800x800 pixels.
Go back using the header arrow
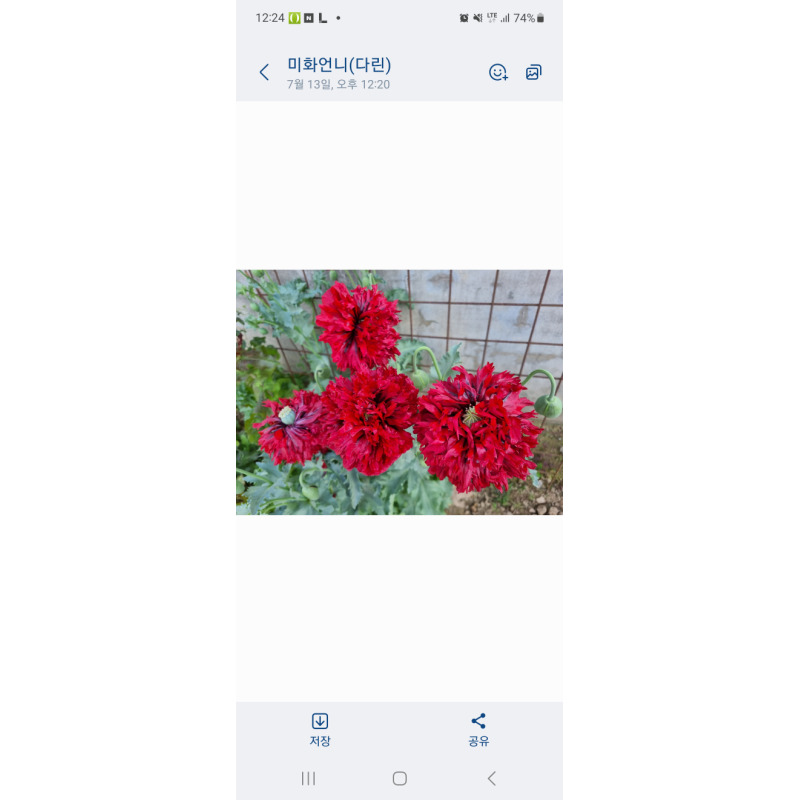click(264, 72)
